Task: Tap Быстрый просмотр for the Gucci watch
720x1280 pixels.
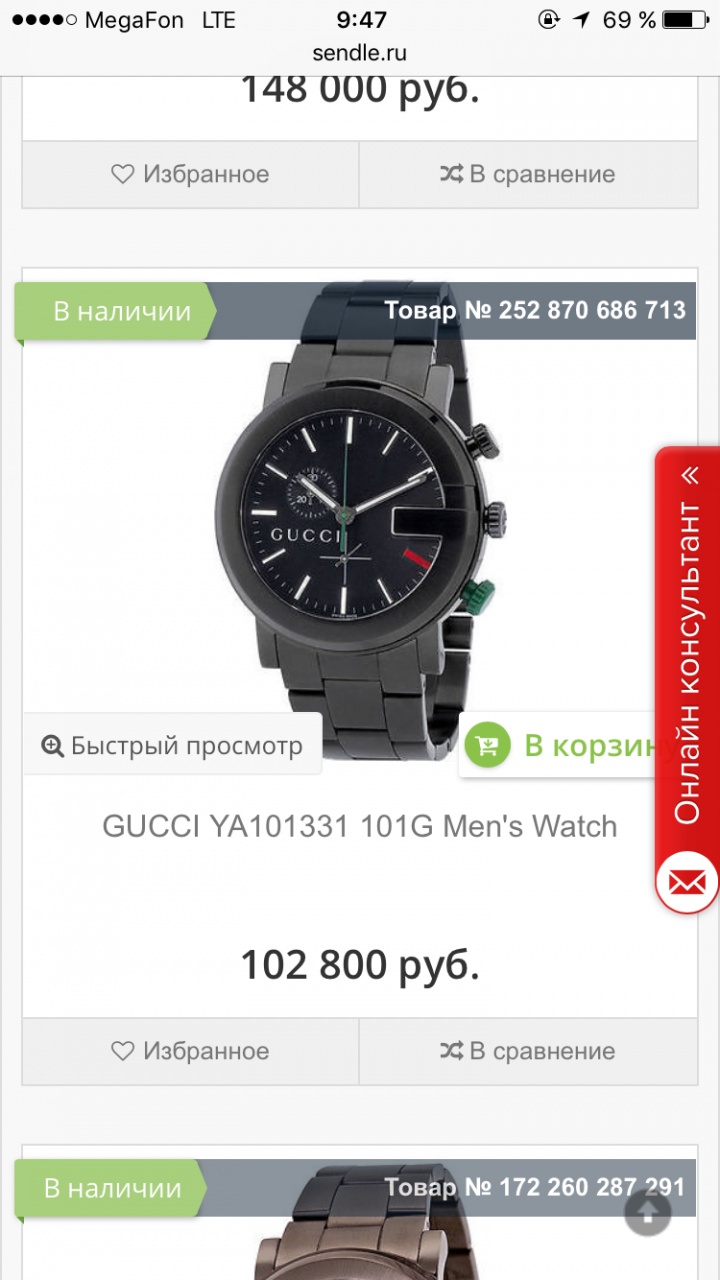Action: click(x=172, y=745)
